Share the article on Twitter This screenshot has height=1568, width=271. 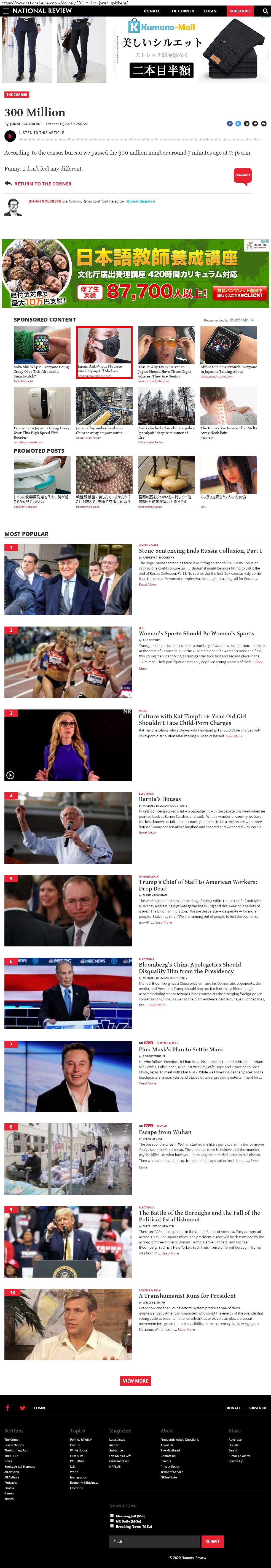(238, 123)
